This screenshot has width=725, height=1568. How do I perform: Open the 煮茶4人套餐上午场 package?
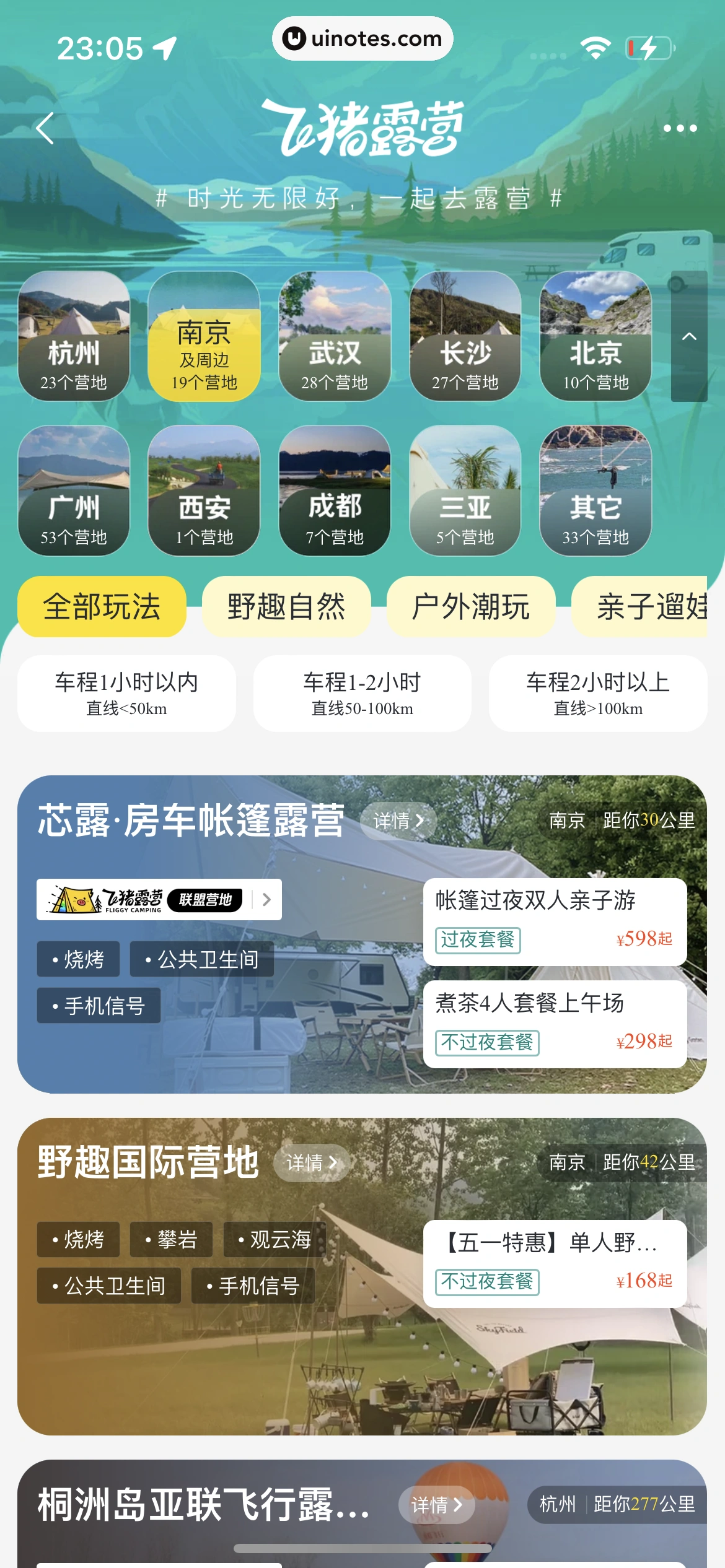(x=555, y=1024)
